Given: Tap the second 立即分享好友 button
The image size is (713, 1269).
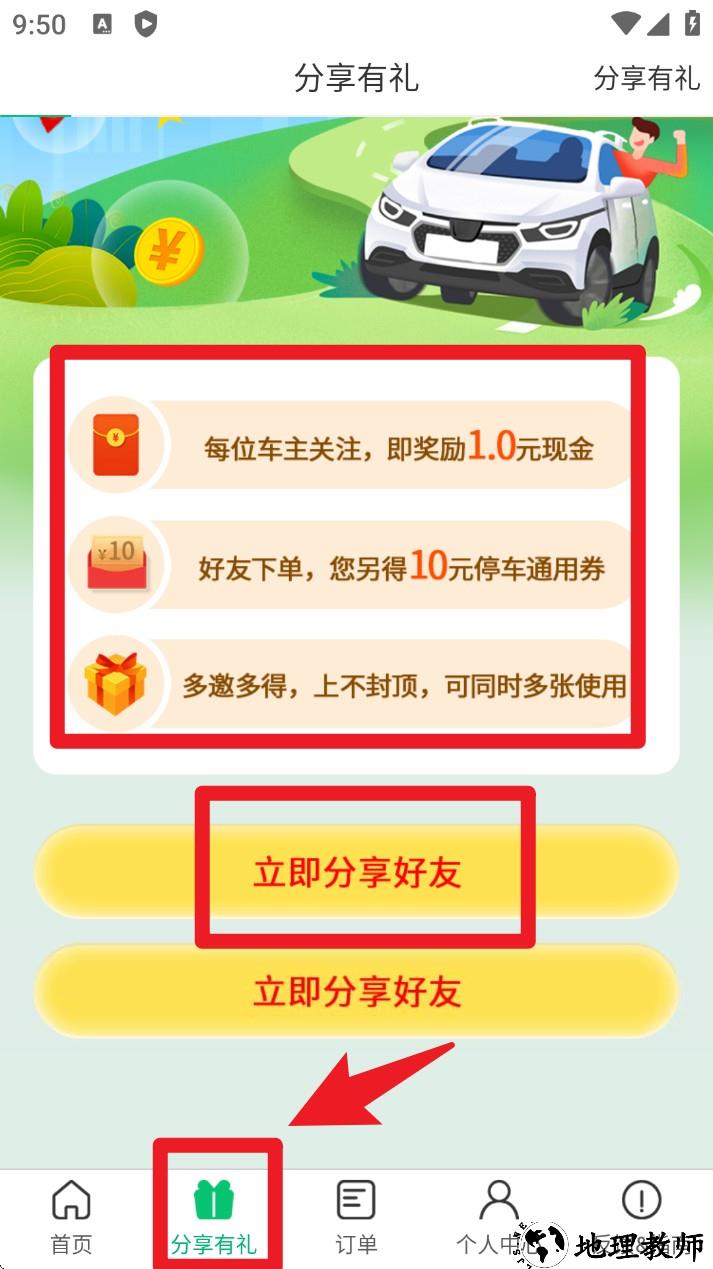Looking at the screenshot, I should click(356, 991).
